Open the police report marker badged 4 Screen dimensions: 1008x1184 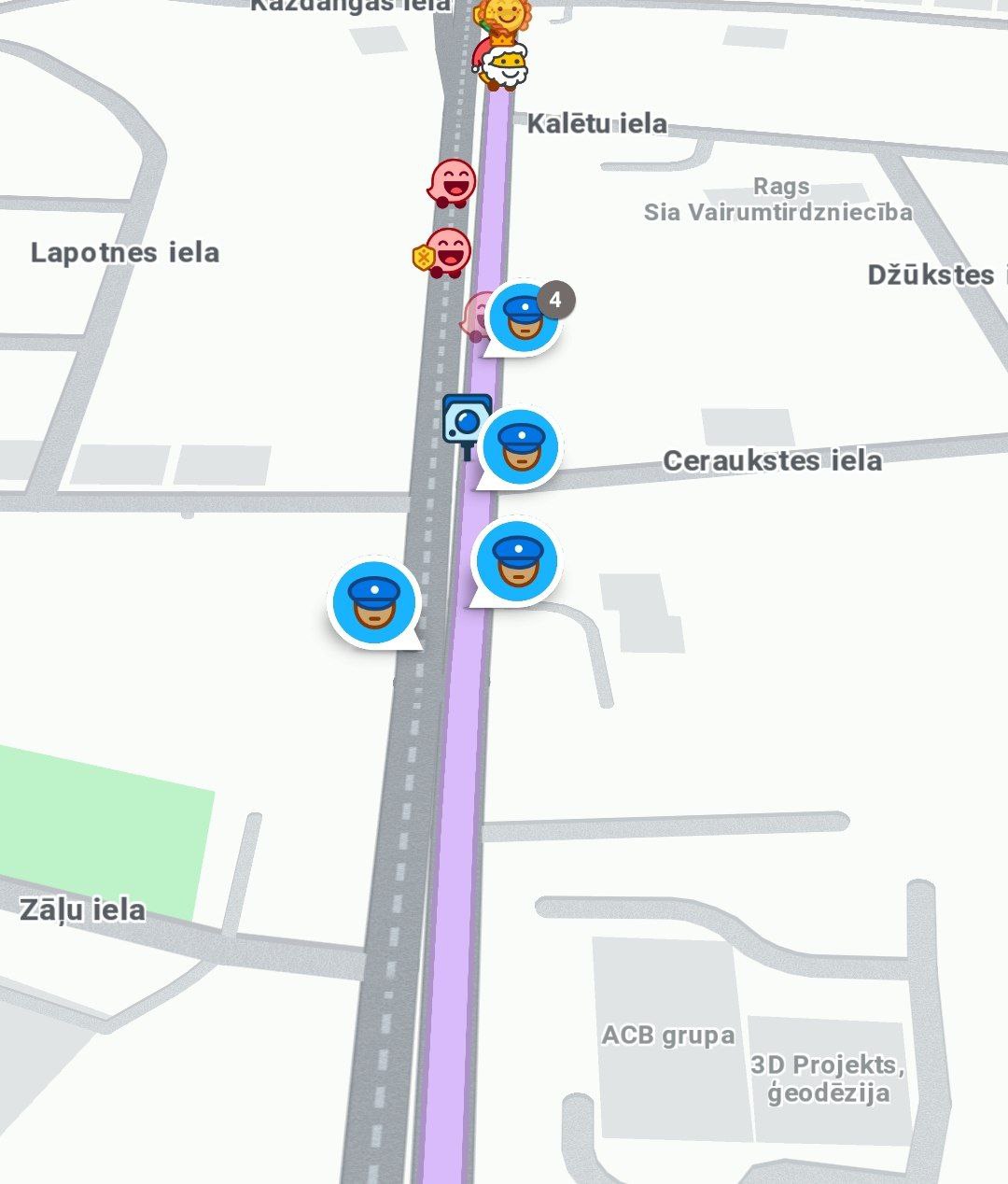[524, 317]
